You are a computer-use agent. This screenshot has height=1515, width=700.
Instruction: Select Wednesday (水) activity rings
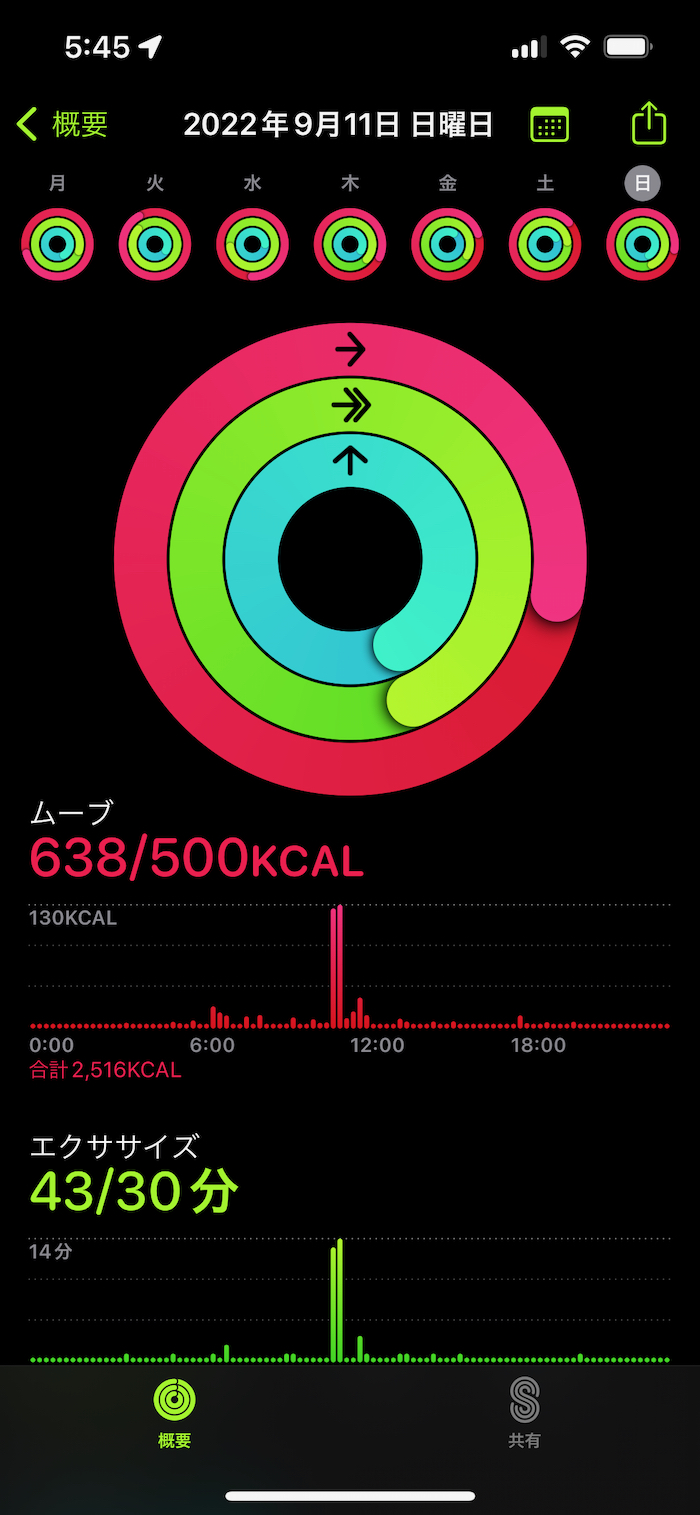(x=252, y=244)
